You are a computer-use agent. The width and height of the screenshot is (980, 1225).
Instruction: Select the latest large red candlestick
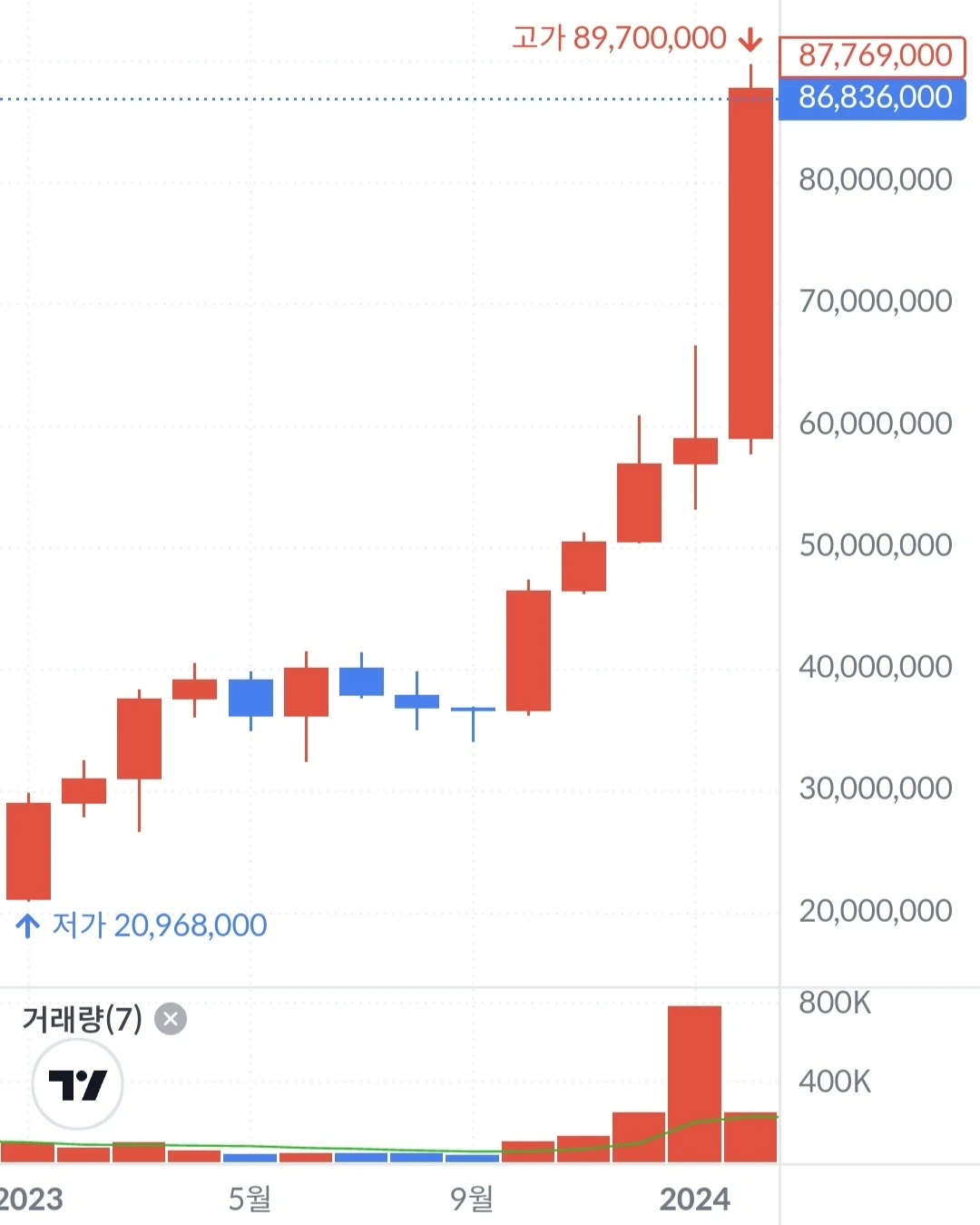(x=750, y=259)
